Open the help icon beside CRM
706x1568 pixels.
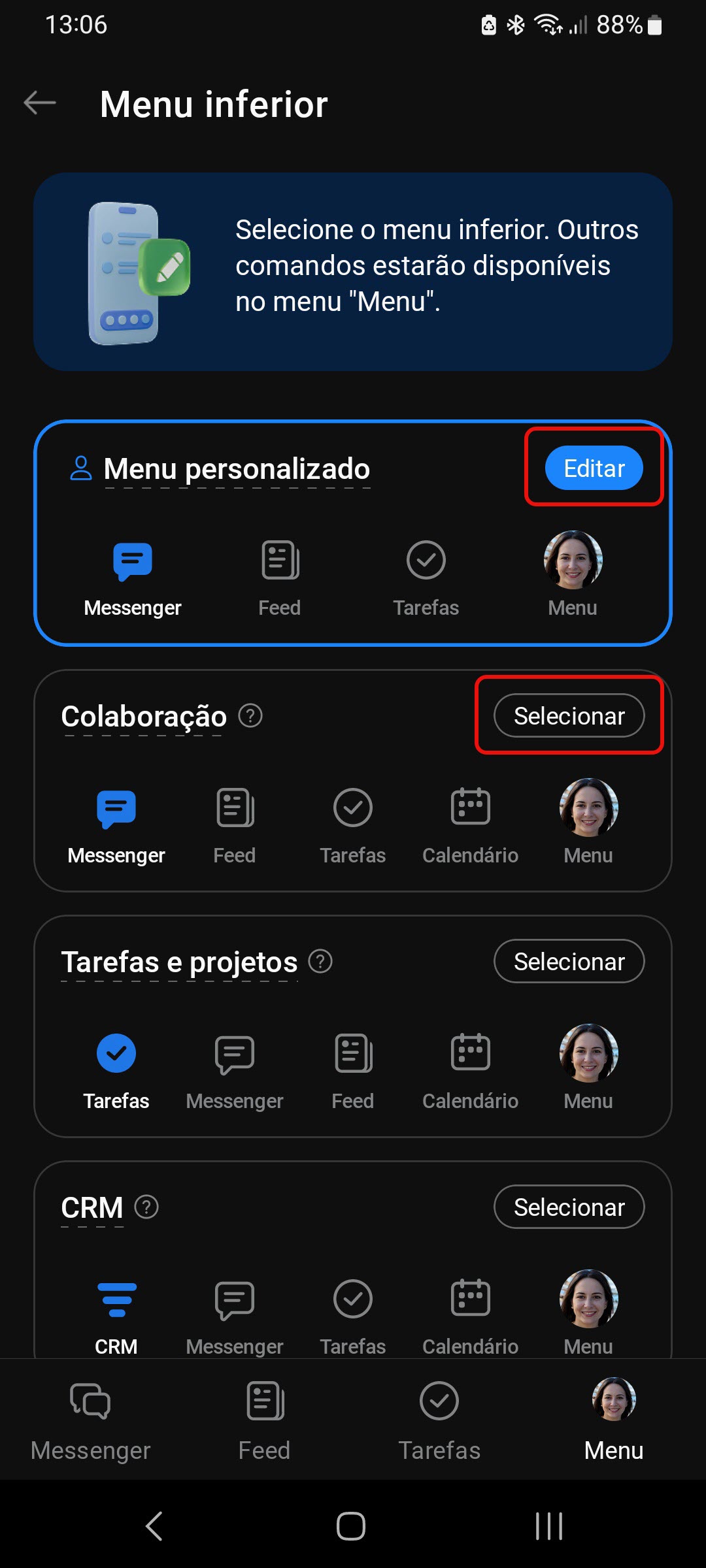pos(146,1207)
